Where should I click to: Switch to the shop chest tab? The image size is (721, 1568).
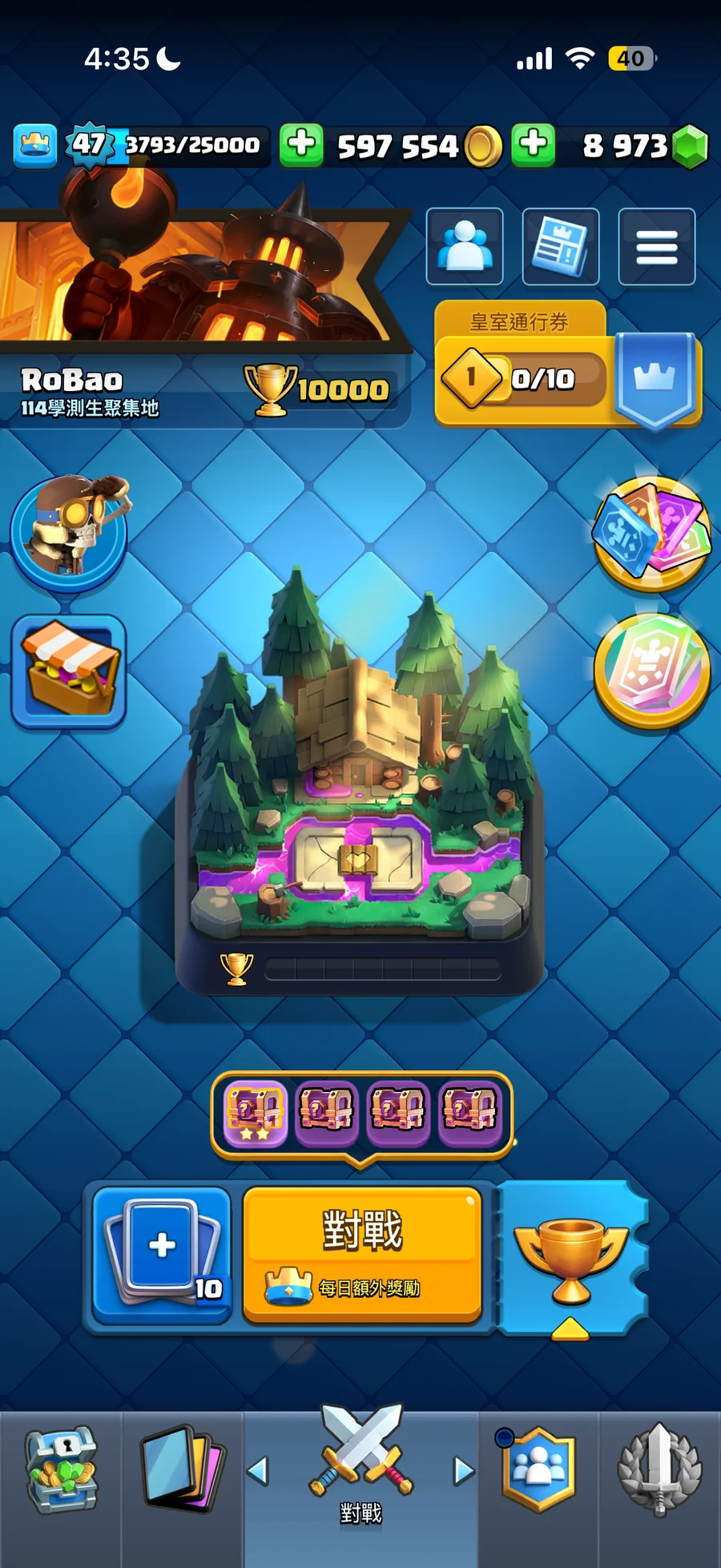click(x=61, y=1469)
